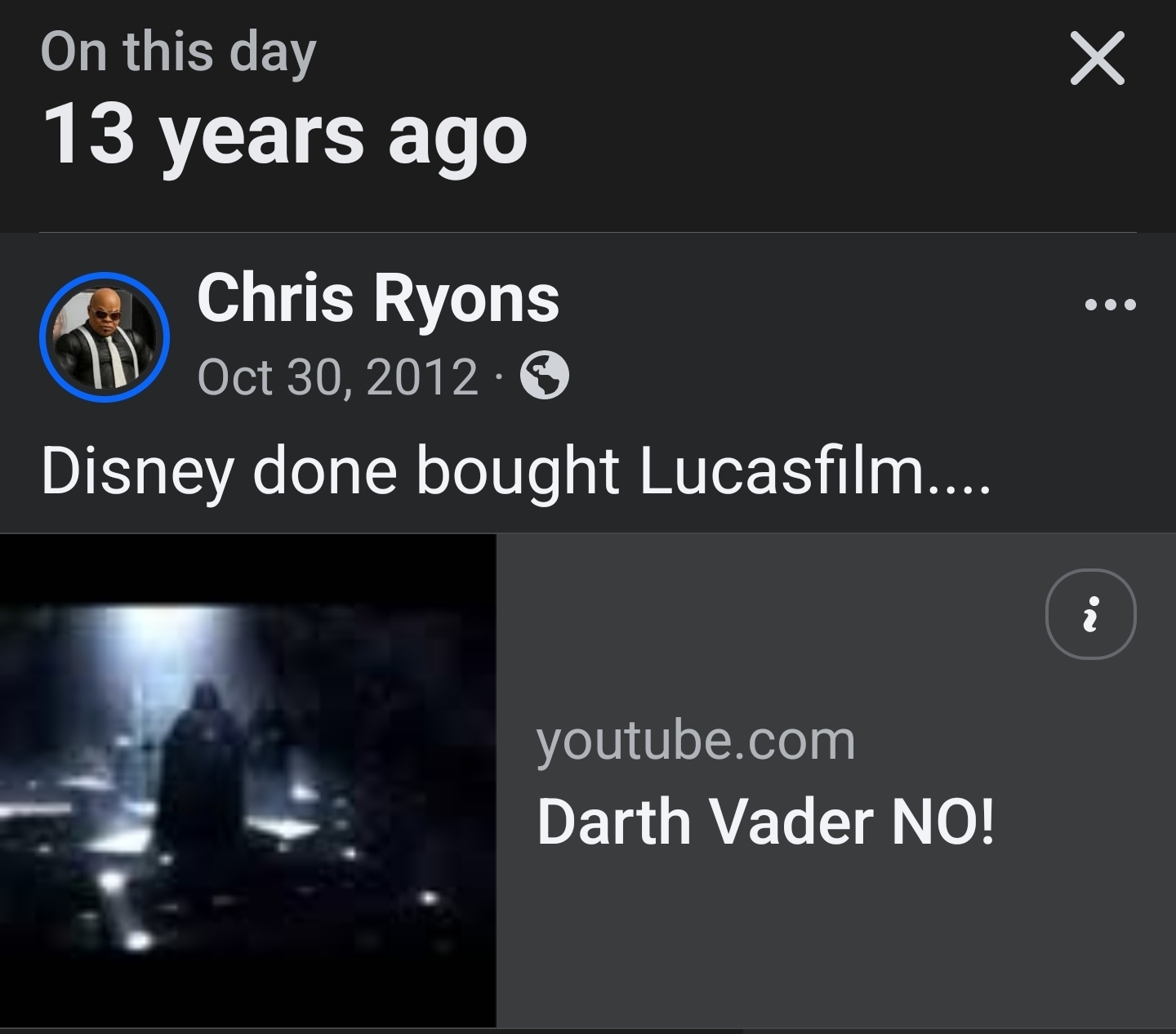
Task: Close the On this day memory
Action: (1097, 58)
